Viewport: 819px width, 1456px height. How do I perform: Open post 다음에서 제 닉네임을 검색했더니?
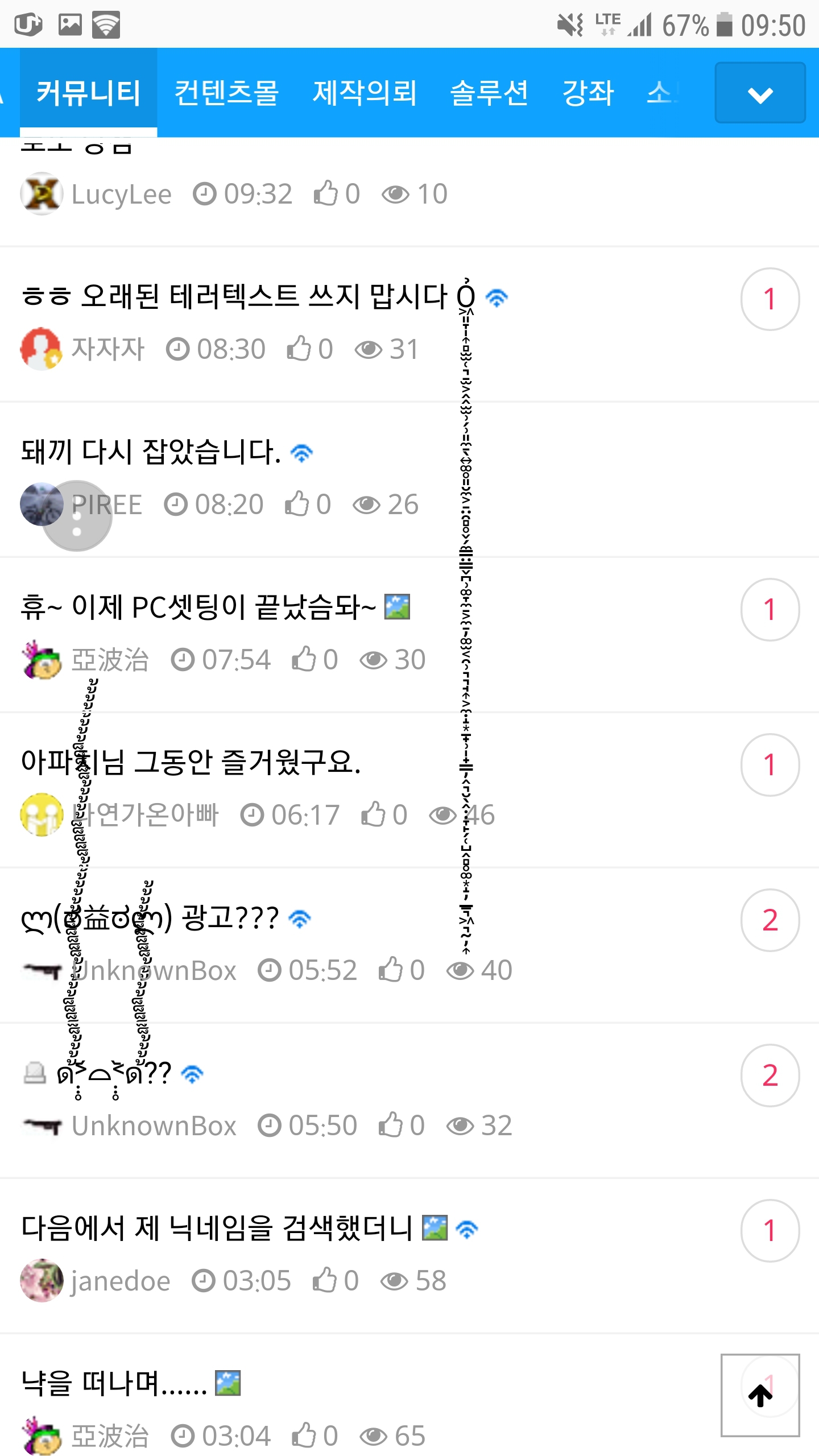coord(216,1228)
